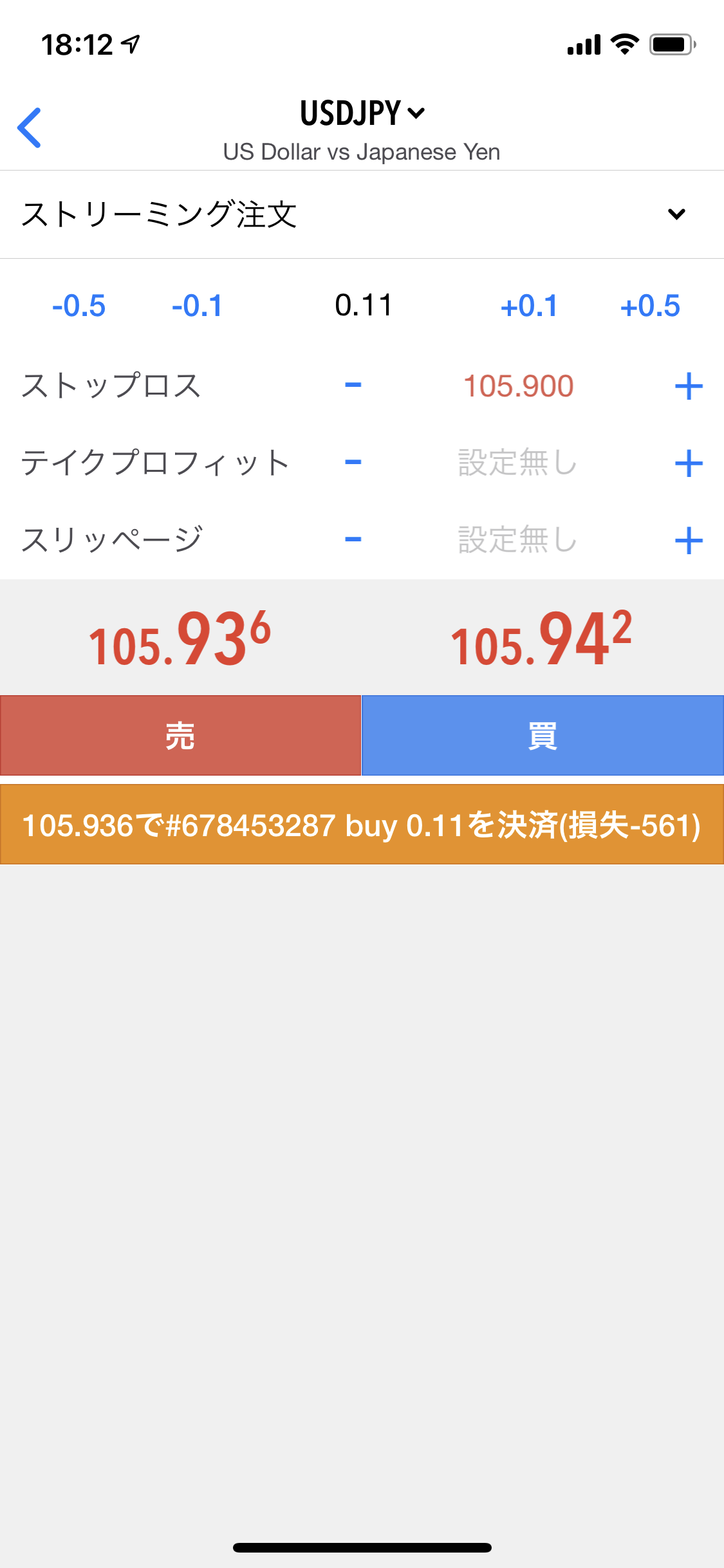Tap the red 売 sell button

pyautogui.click(x=180, y=735)
